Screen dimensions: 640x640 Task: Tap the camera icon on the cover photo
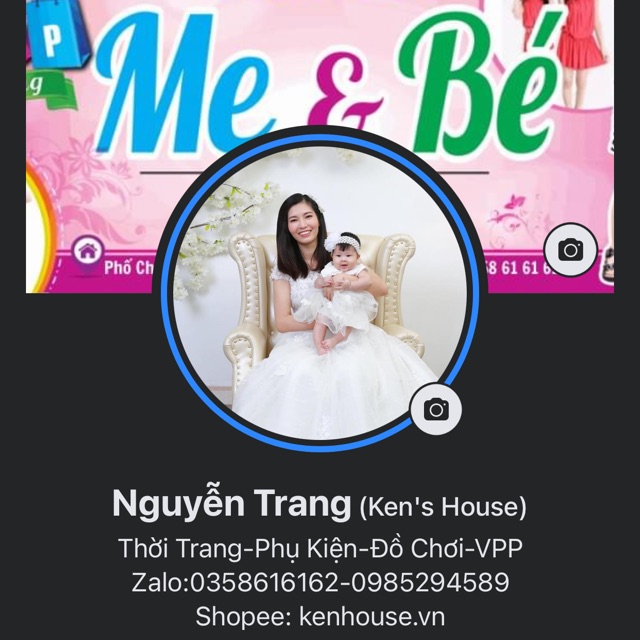(x=571, y=250)
